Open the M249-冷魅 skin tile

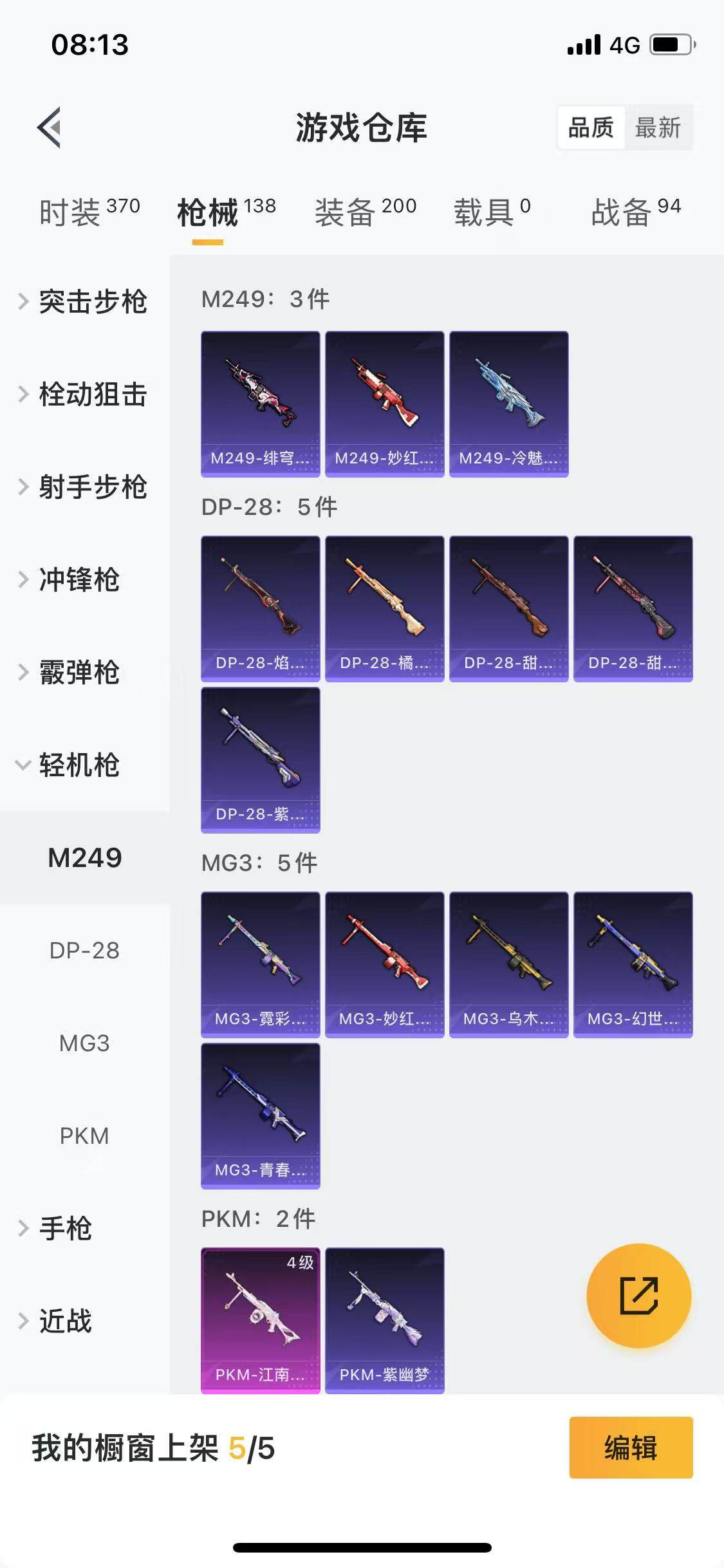pos(508,404)
